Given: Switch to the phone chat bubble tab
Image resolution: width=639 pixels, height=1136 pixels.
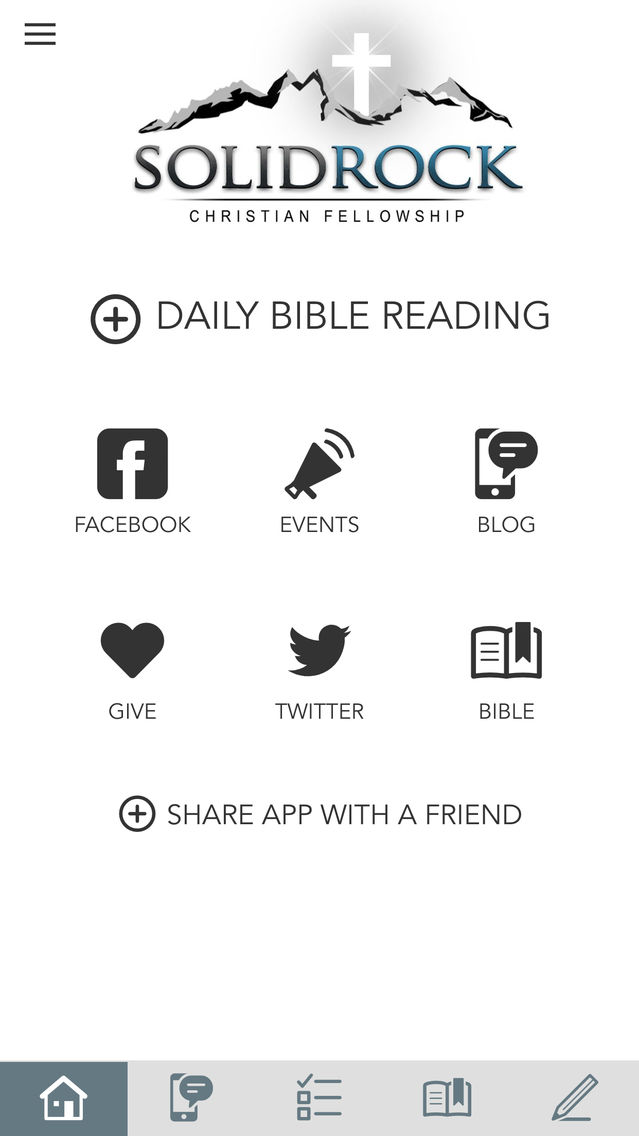Looking at the screenshot, I should pos(191,1098).
